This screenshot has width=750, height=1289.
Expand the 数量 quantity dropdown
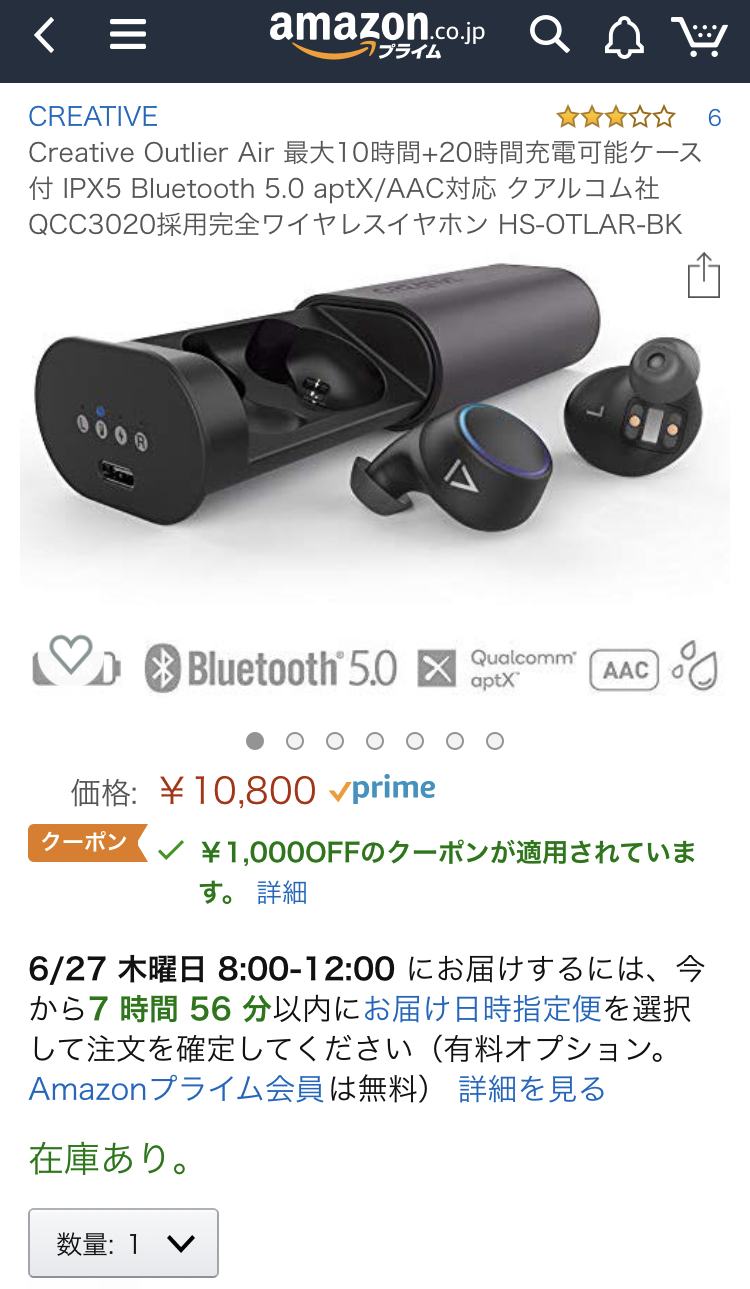[x=123, y=1243]
